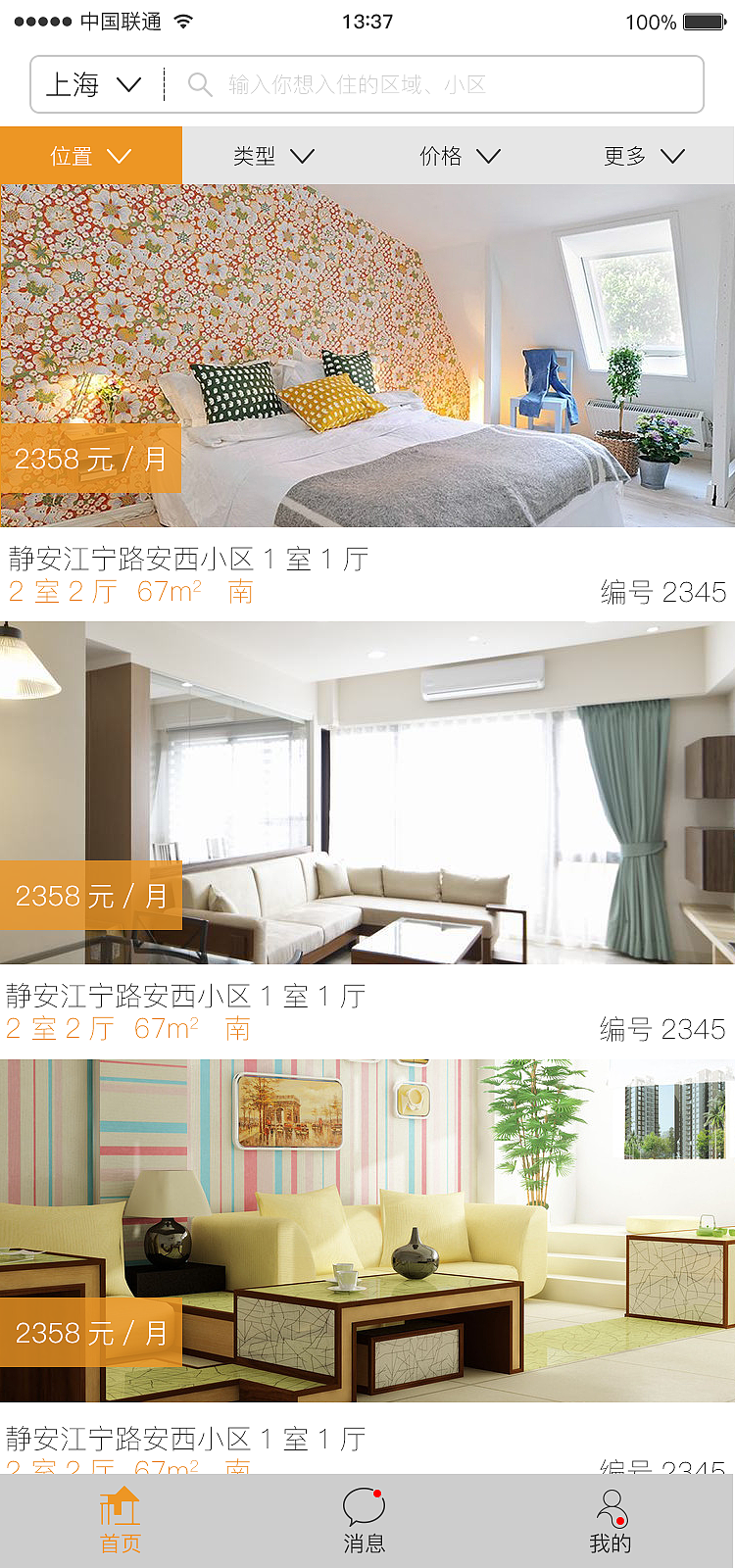Enable the 价格 price filter
Viewport: 735px width, 1568px height.
(x=458, y=155)
